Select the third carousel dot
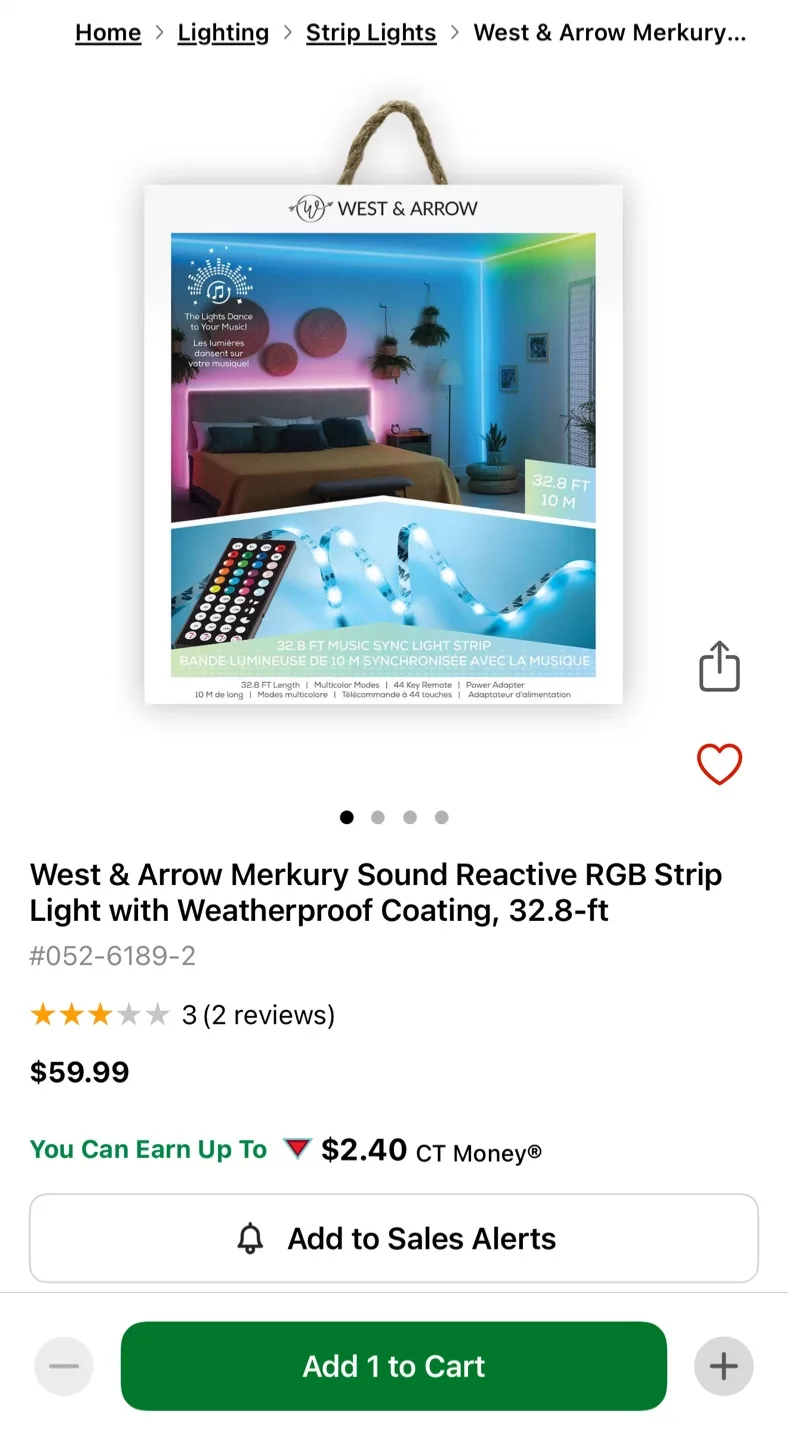This screenshot has height=1440, width=788. [410, 817]
